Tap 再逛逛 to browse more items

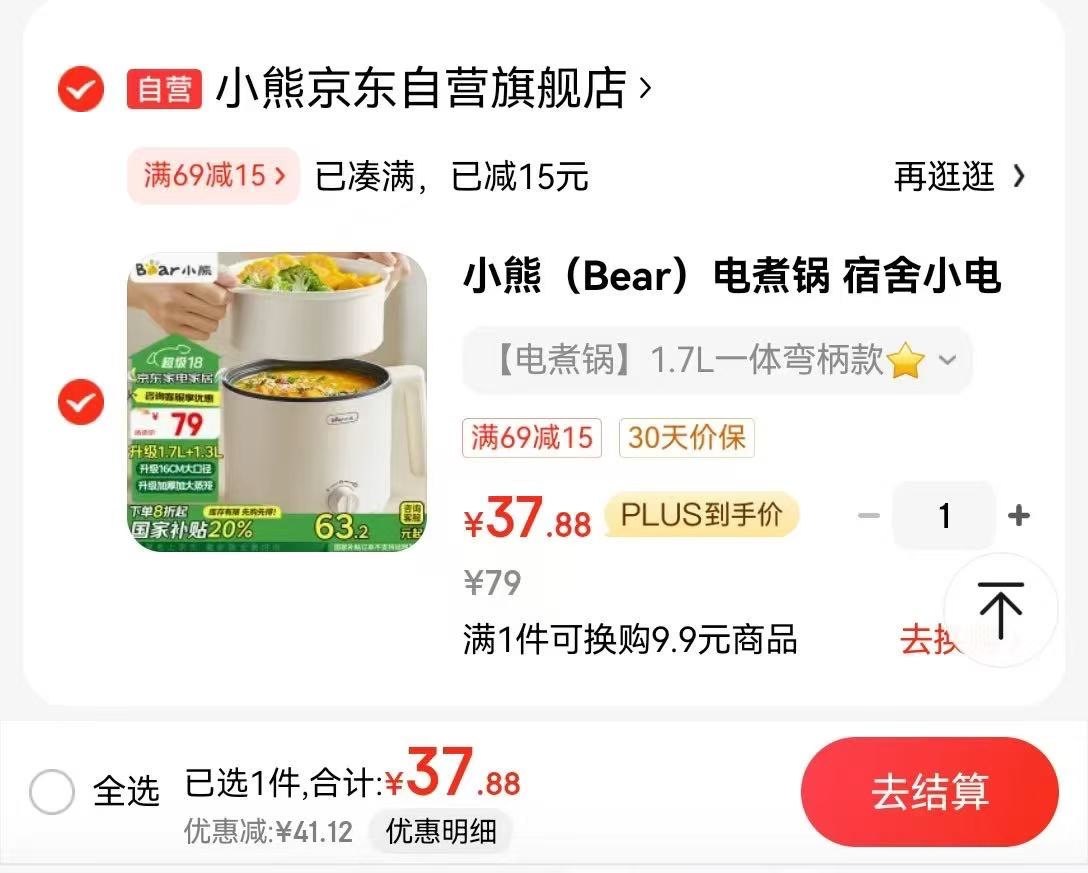coord(958,177)
